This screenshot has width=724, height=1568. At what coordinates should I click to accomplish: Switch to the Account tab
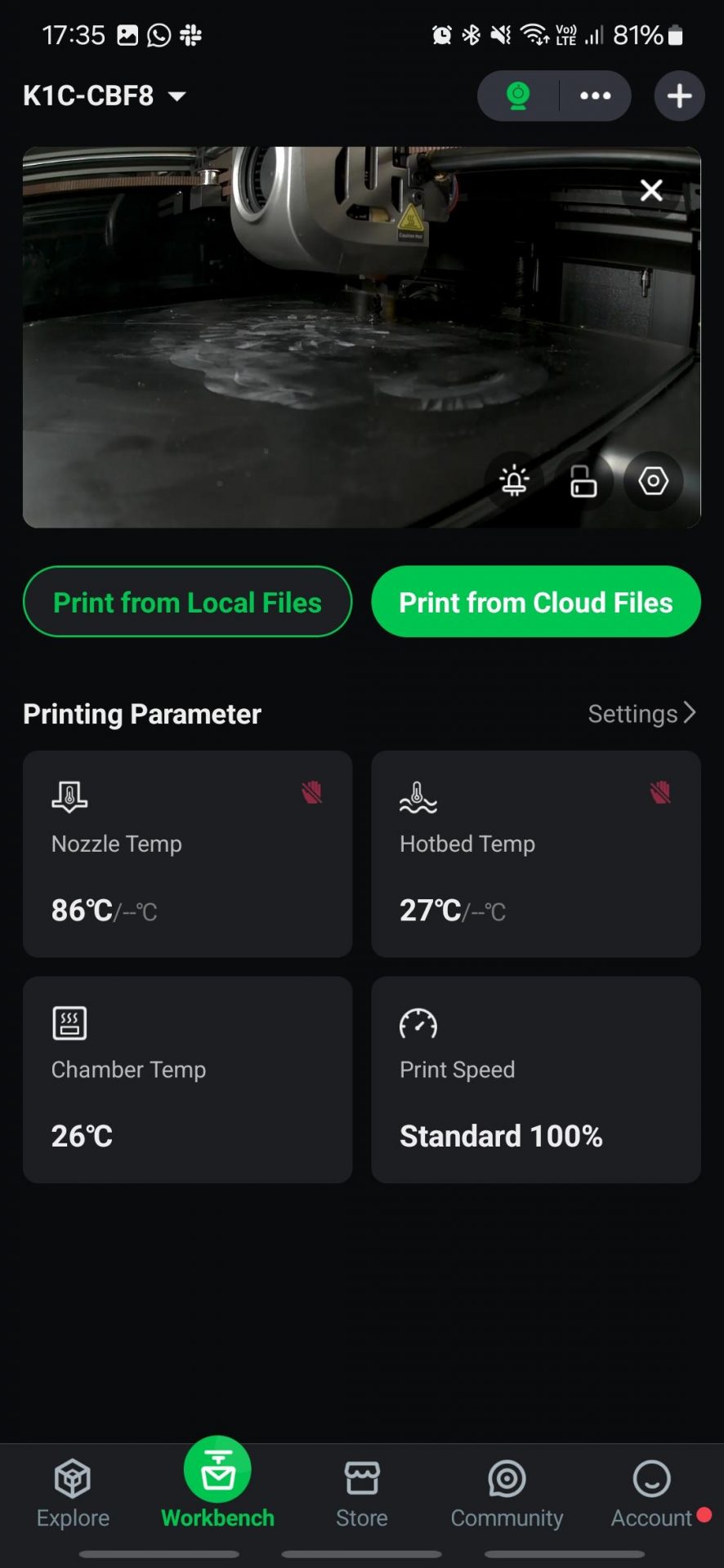tap(652, 1494)
